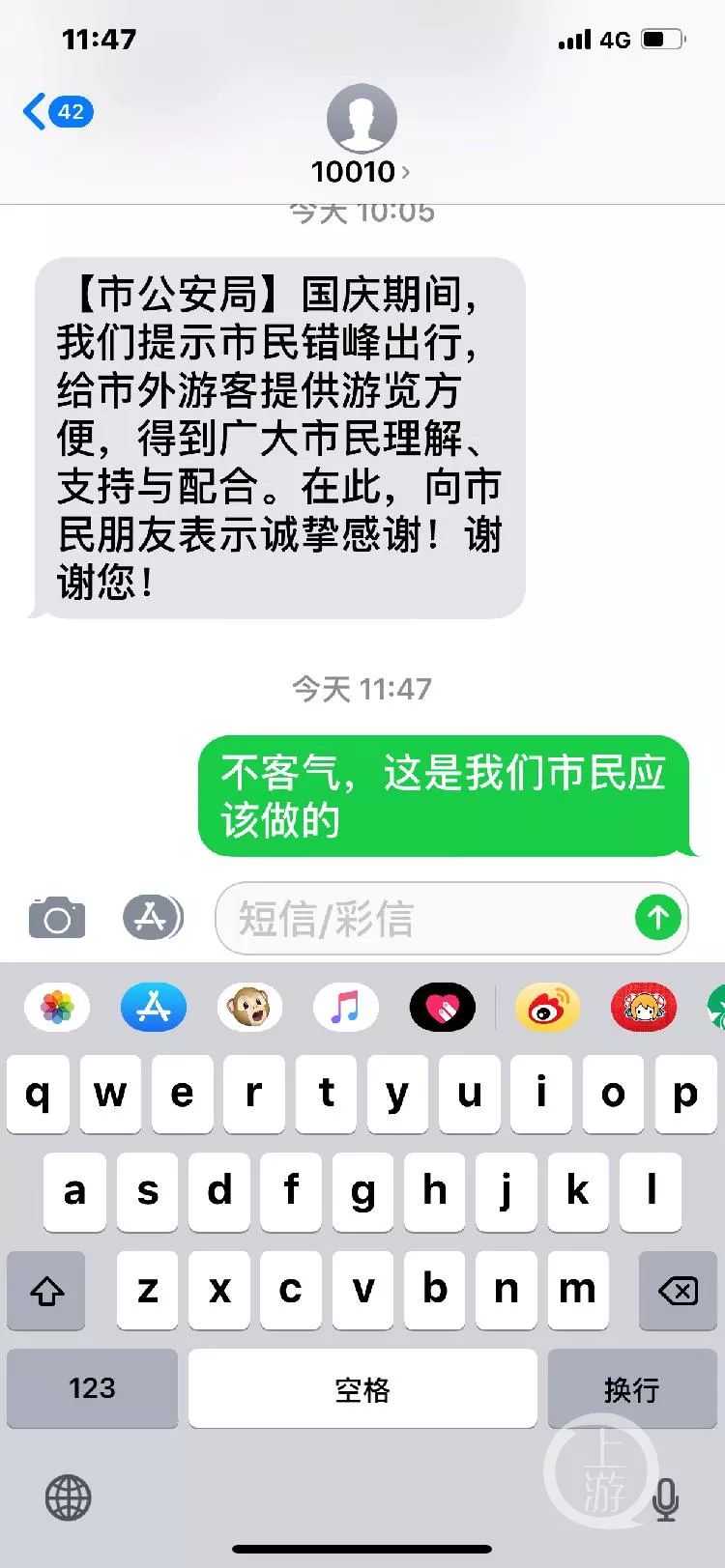Open the Music iMessage app
The width and height of the screenshot is (725, 1568).
pos(345,1009)
